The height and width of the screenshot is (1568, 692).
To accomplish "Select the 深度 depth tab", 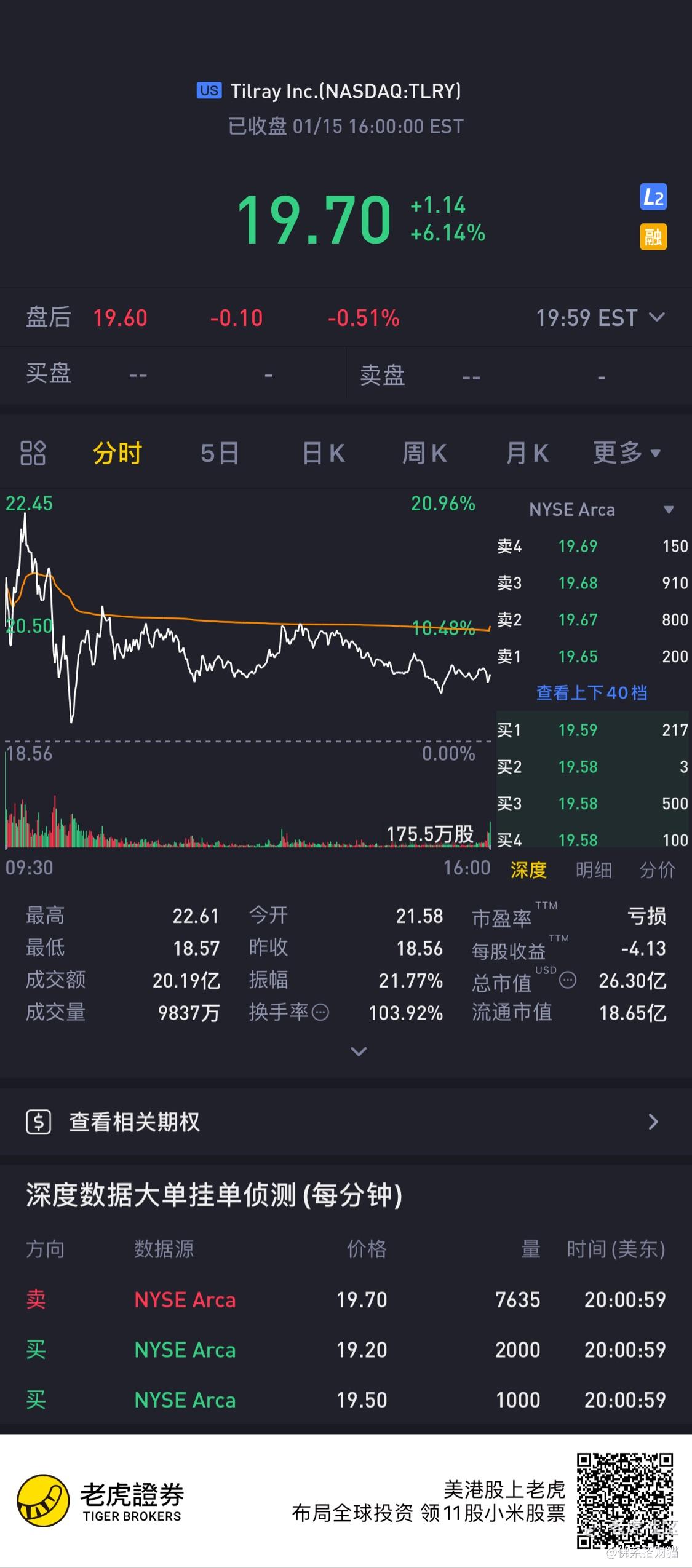I will pos(529,870).
